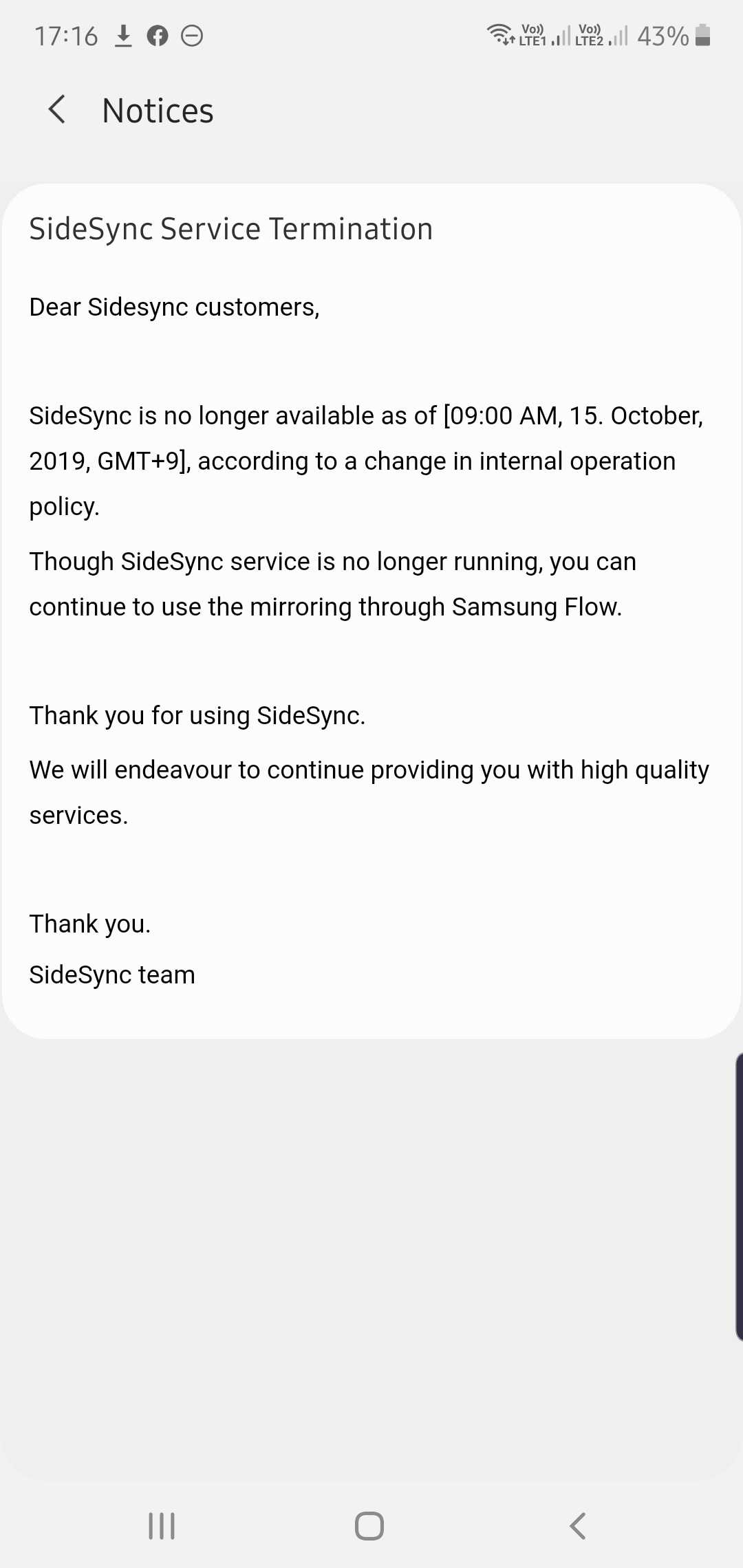Screen dimensions: 743x1568
Task: Go back from the Notices screen
Action: [x=58, y=110]
